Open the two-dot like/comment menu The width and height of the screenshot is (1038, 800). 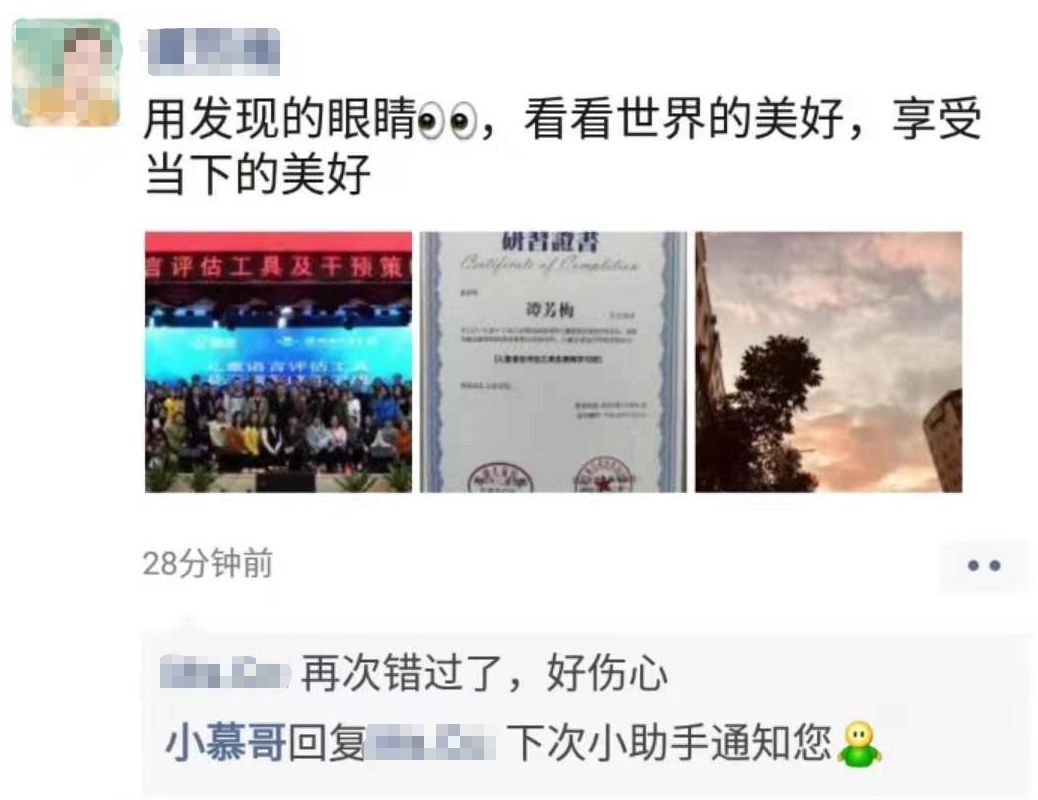[983, 566]
